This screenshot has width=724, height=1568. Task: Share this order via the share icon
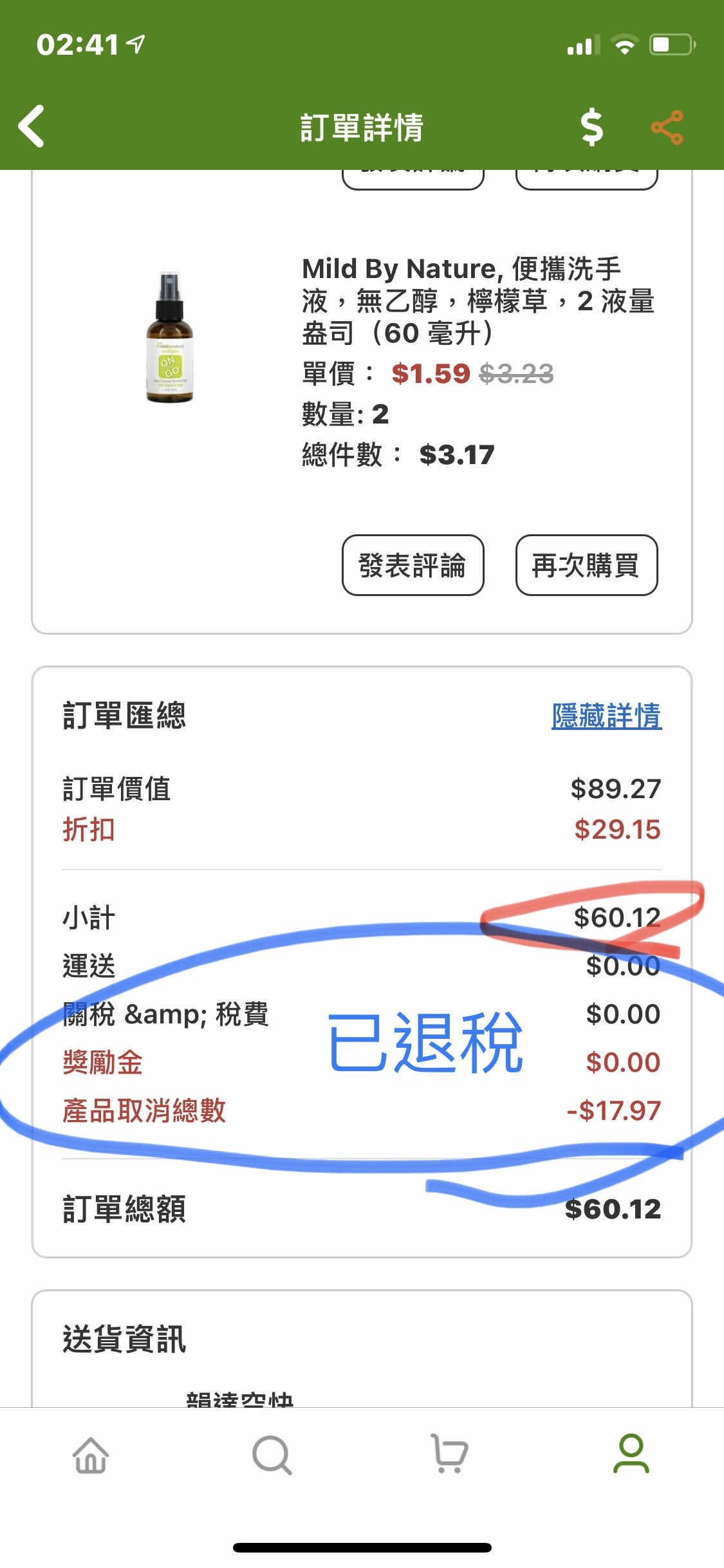[667, 127]
